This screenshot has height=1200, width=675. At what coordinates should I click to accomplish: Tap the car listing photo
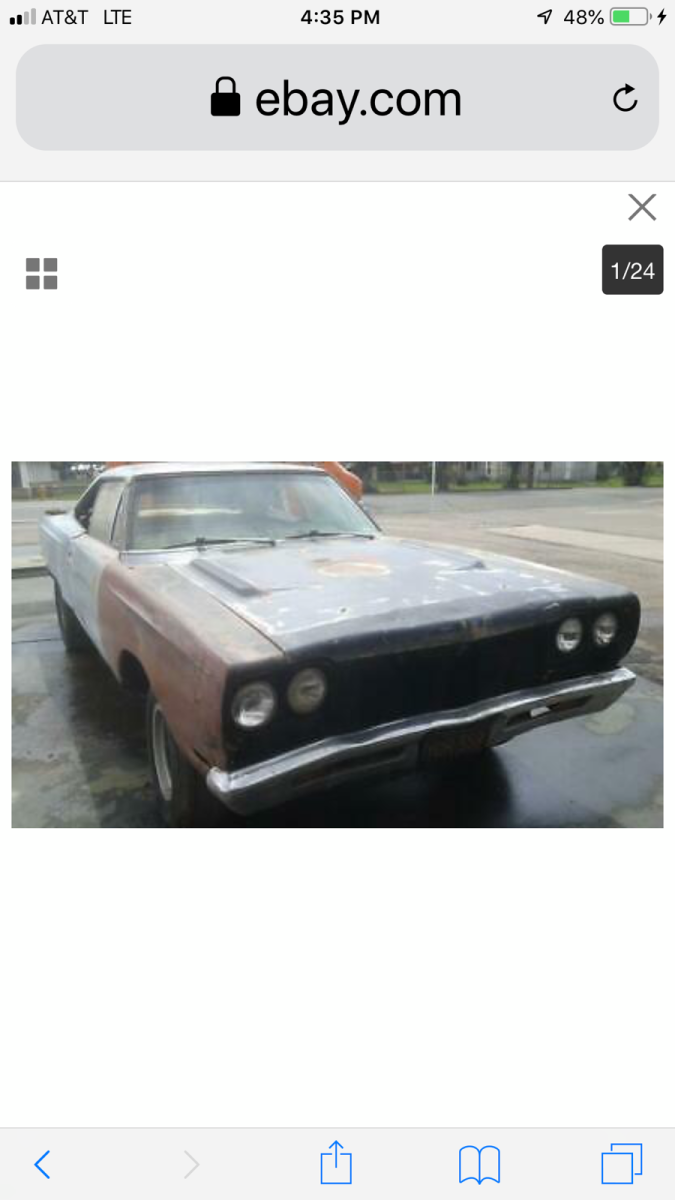point(337,644)
